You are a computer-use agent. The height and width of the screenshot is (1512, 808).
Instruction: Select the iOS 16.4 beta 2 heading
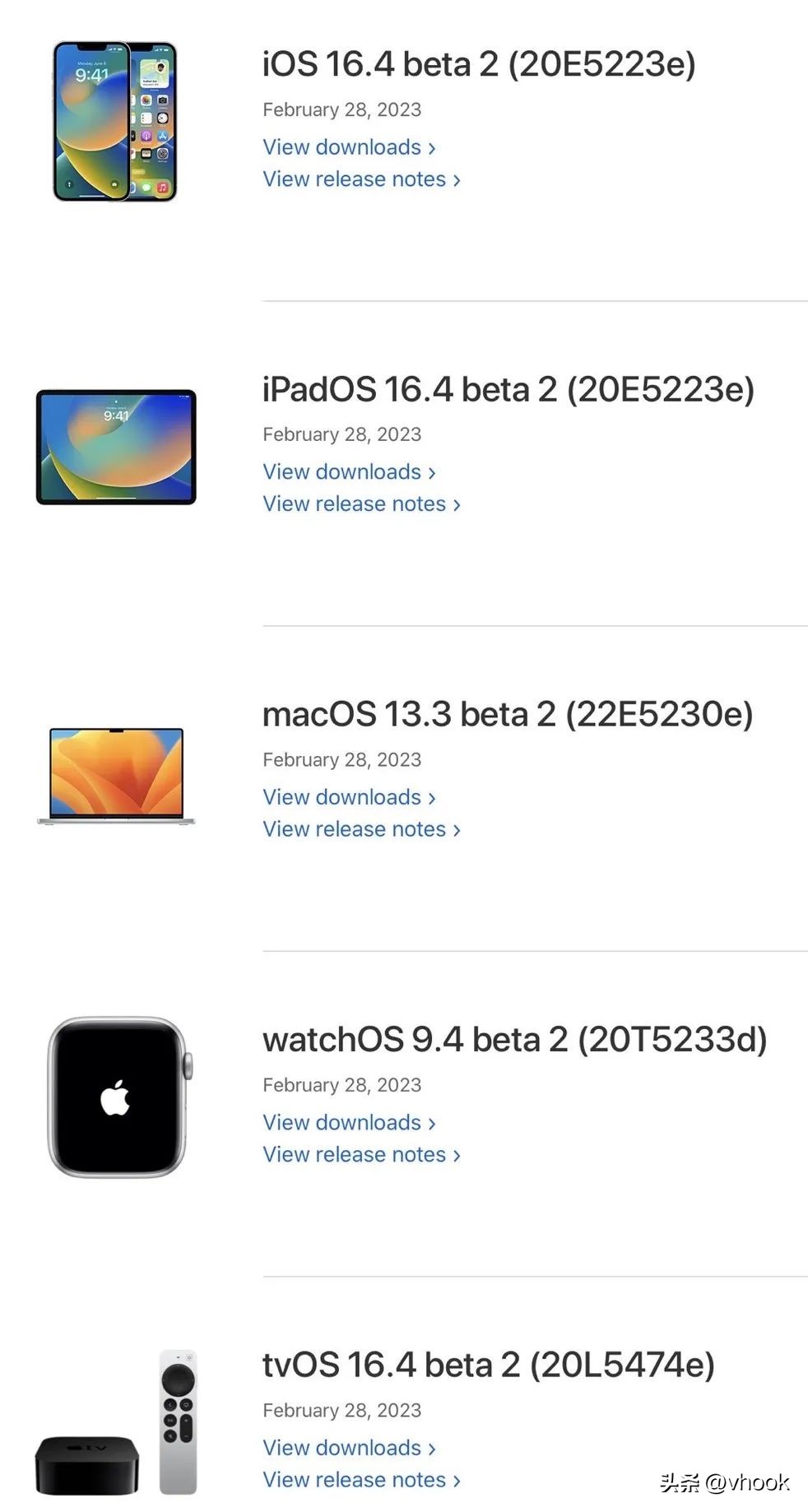[478, 63]
